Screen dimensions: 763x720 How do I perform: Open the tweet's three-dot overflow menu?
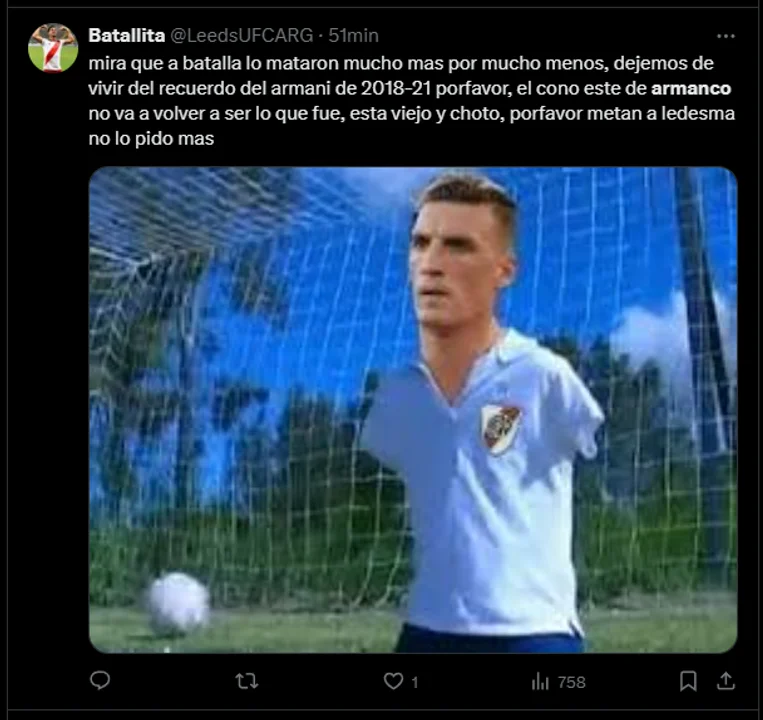(726, 36)
